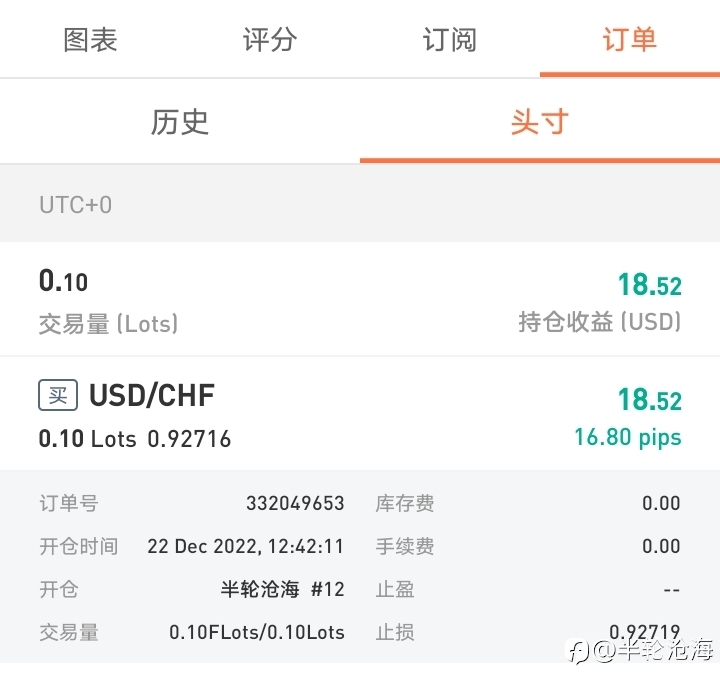Select the 头寸 positions sub-tab
Image resolution: width=720 pixels, height=693 pixels.
pos(540,122)
